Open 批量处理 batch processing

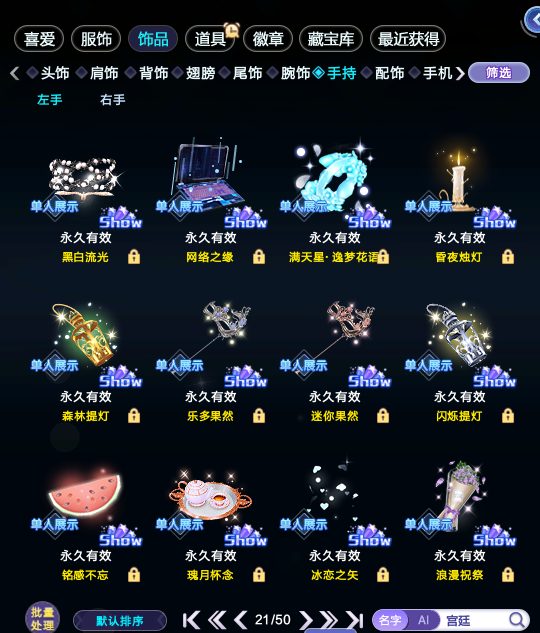[42, 618]
